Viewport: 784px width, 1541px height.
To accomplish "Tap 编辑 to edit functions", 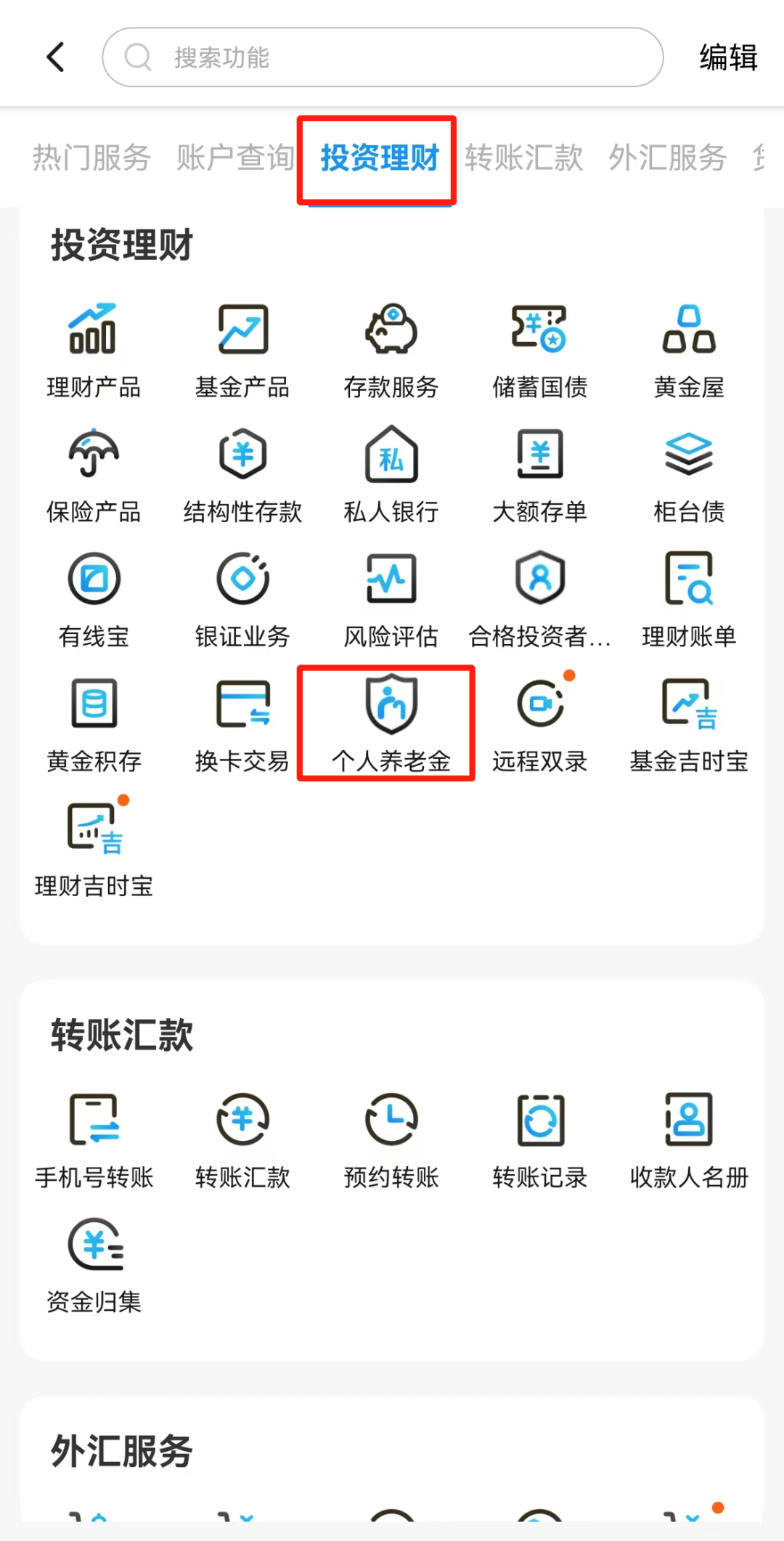I will click(728, 57).
